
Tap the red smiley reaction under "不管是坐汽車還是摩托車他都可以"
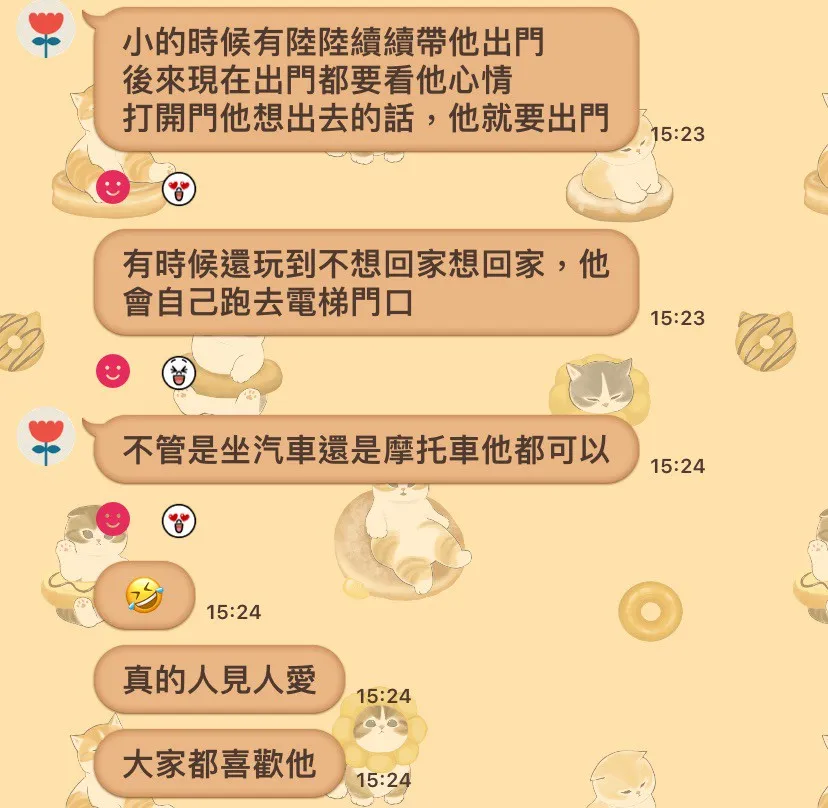[113, 519]
